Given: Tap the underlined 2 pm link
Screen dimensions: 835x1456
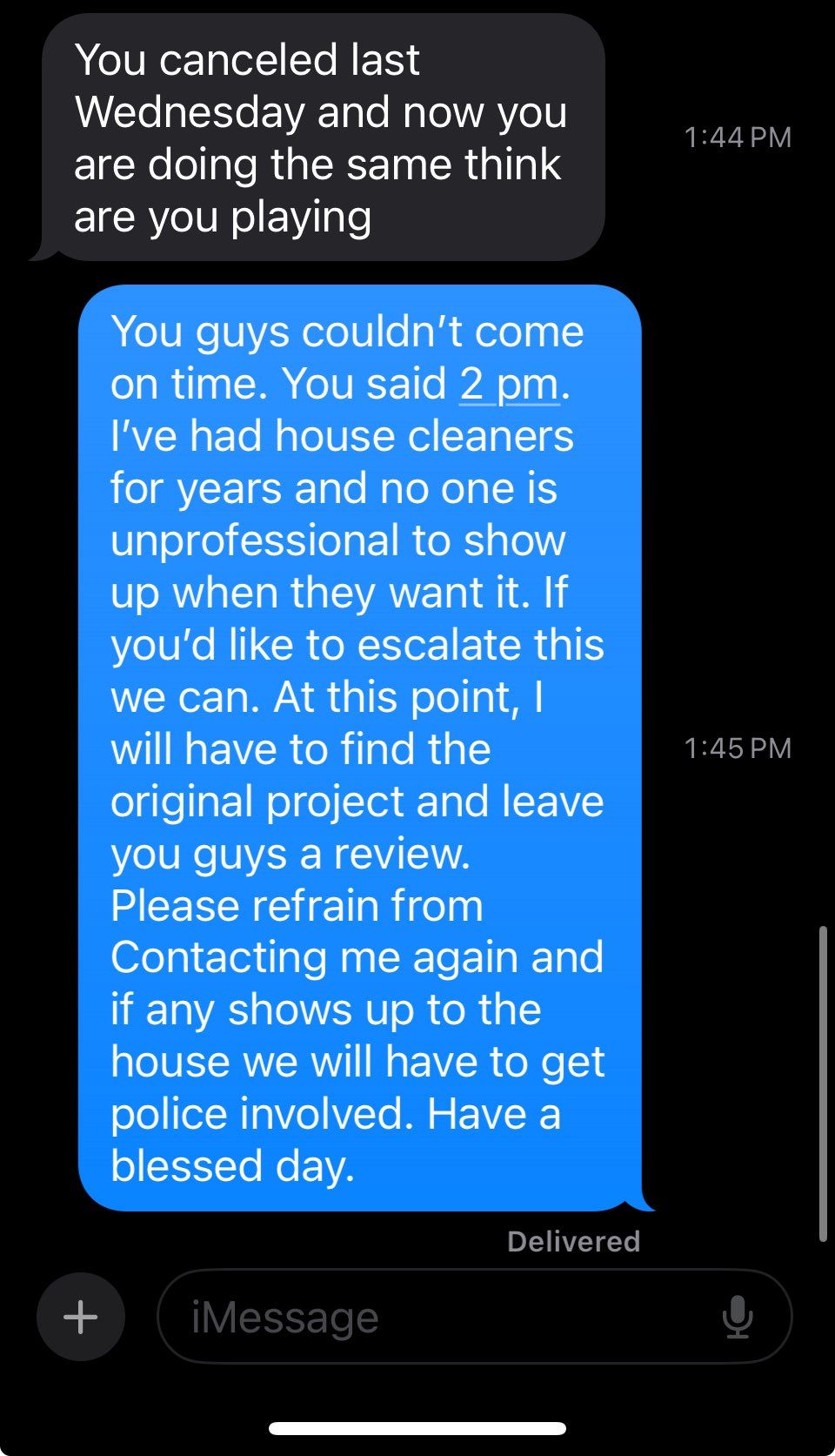Looking at the screenshot, I should coord(509,384).
